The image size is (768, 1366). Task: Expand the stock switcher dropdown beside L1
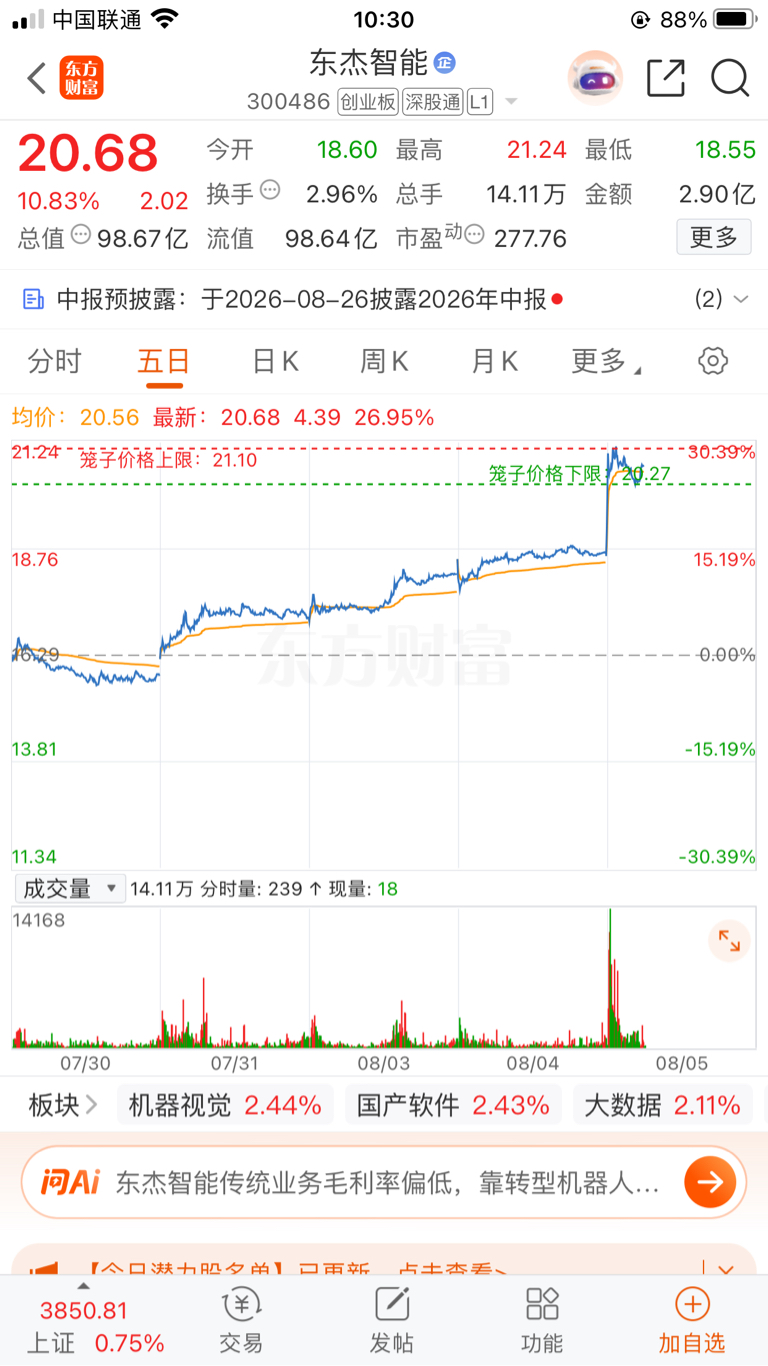coord(511,102)
